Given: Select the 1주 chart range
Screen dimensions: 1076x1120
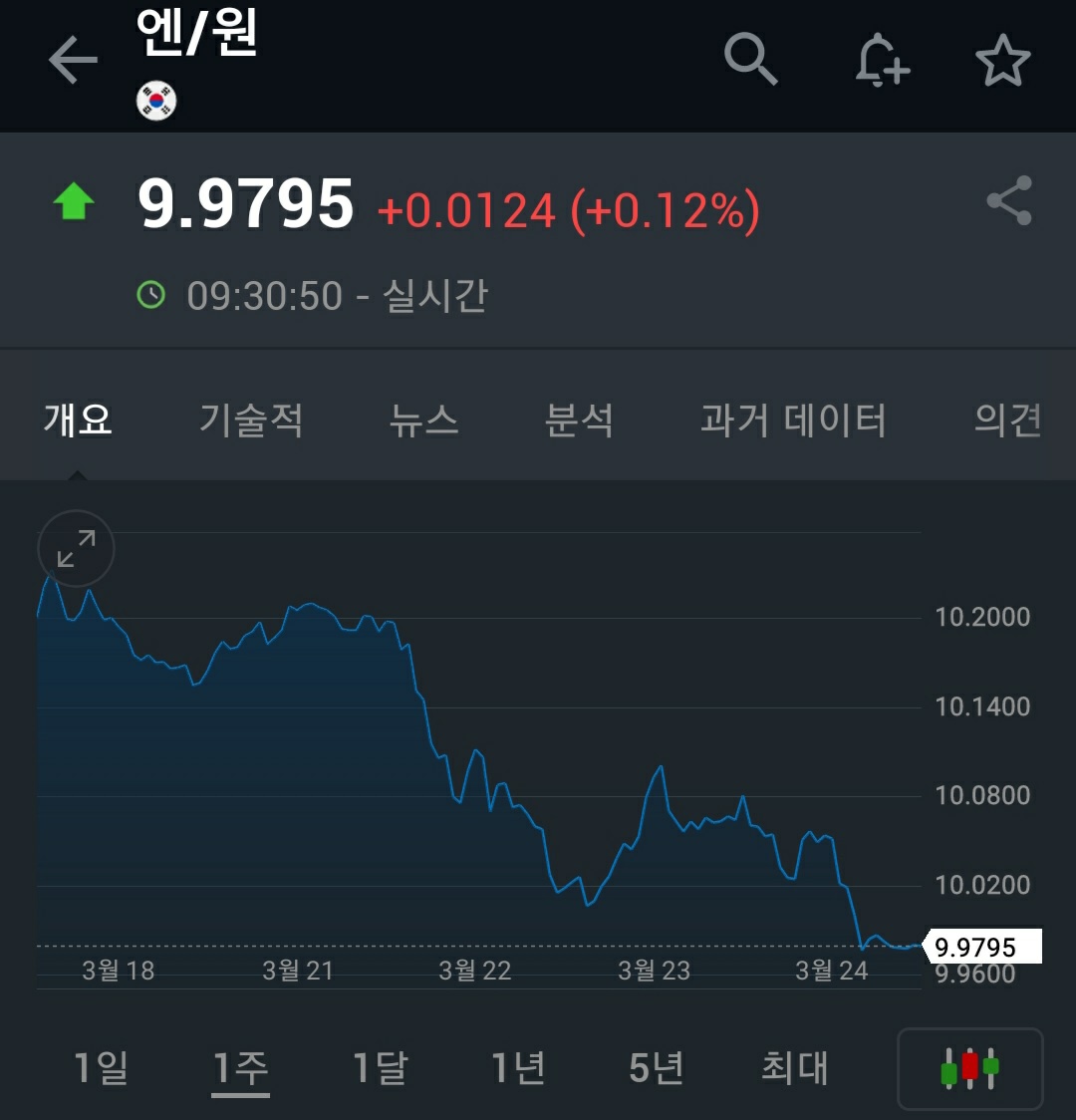Looking at the screenshot, I should [x=240, y=1069].
